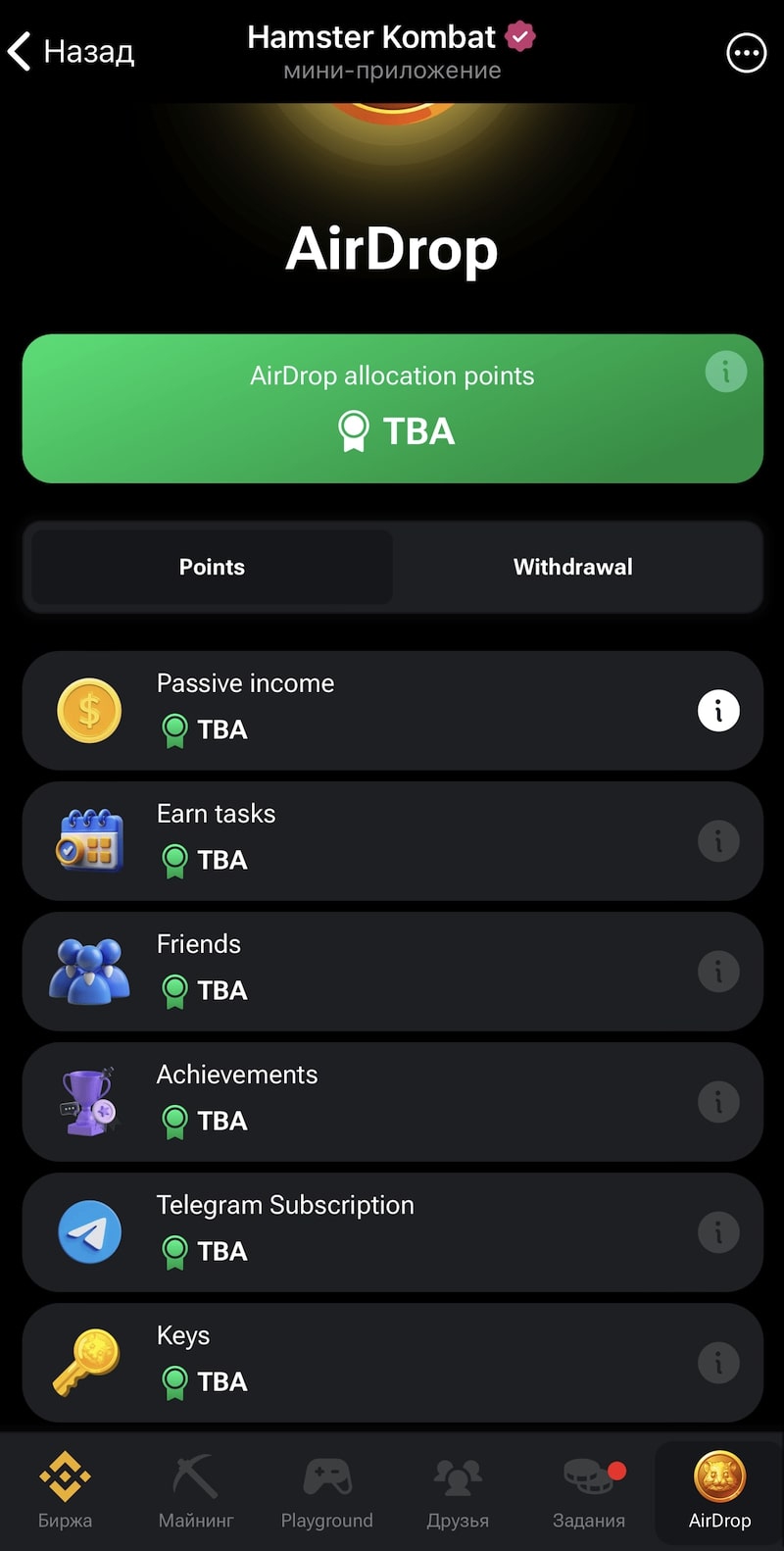
Task: Show info about Achievements
Action: [x=718, y=1102]
